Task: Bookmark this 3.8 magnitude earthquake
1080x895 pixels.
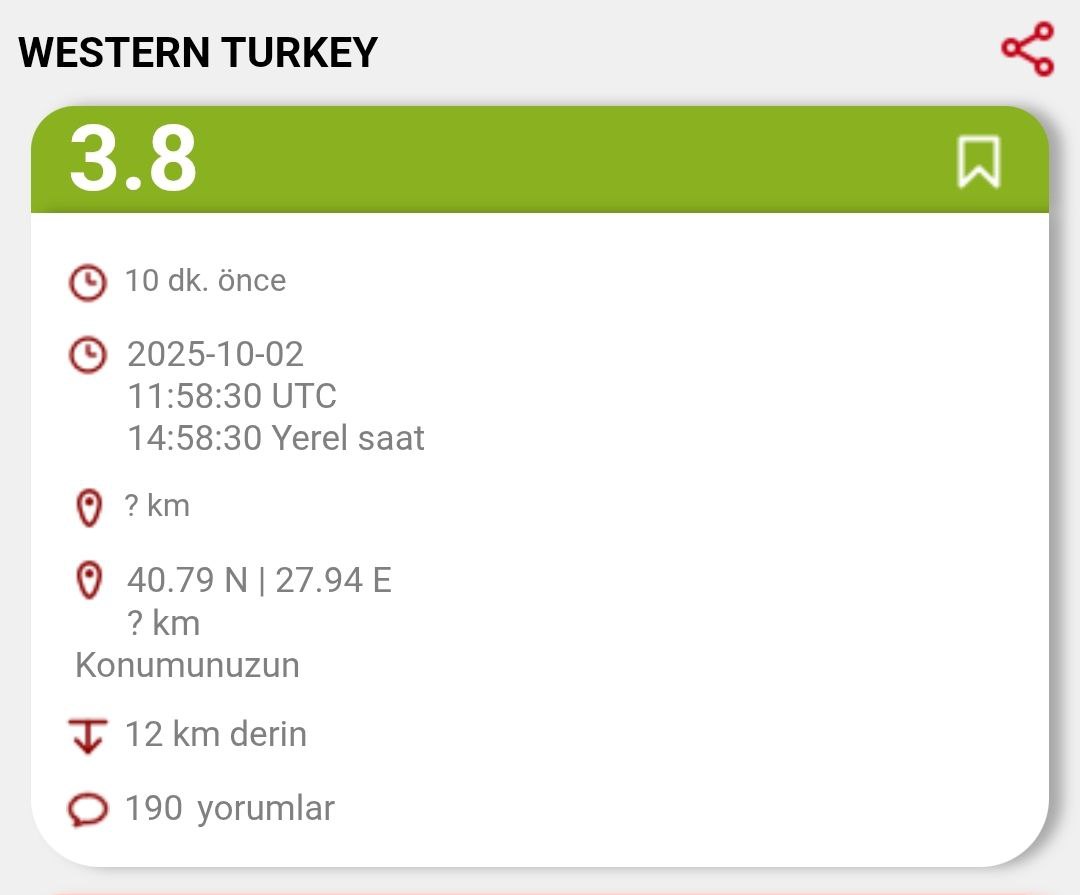Action: click(977, 162)
